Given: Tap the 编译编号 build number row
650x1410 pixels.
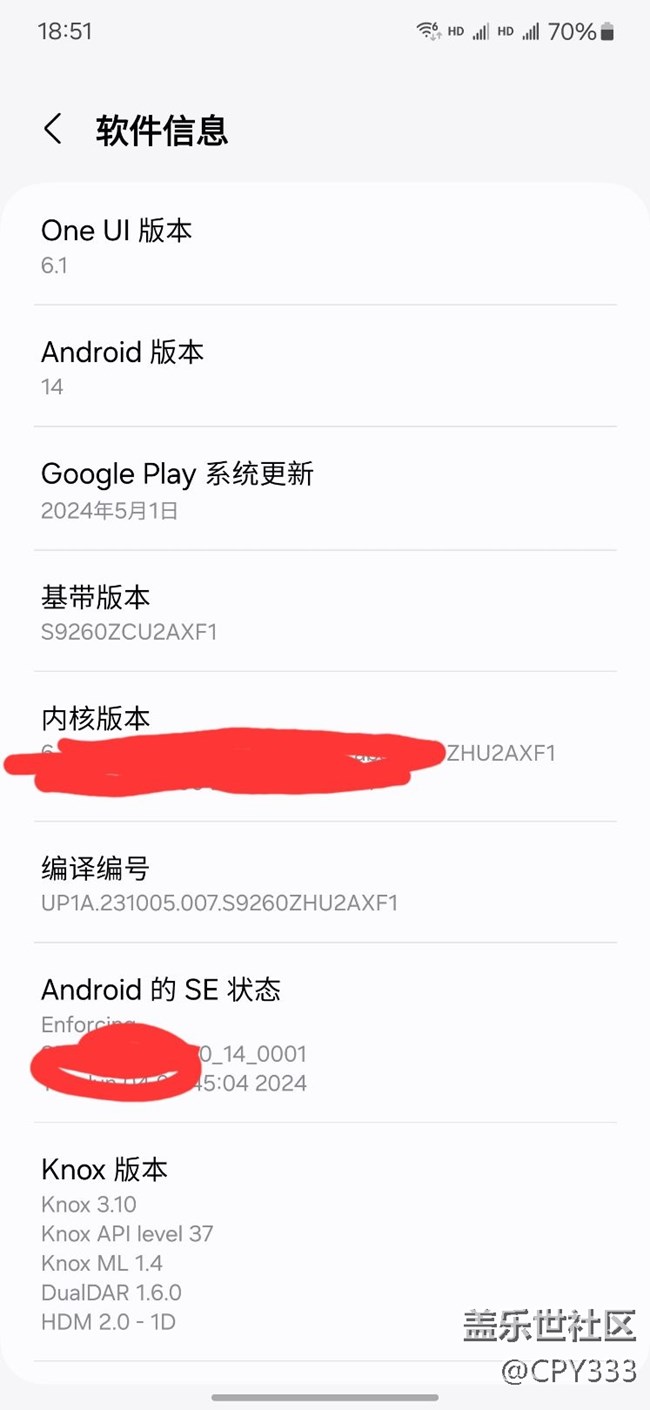Looking at the screenshot, I should (x=324, y=883).
